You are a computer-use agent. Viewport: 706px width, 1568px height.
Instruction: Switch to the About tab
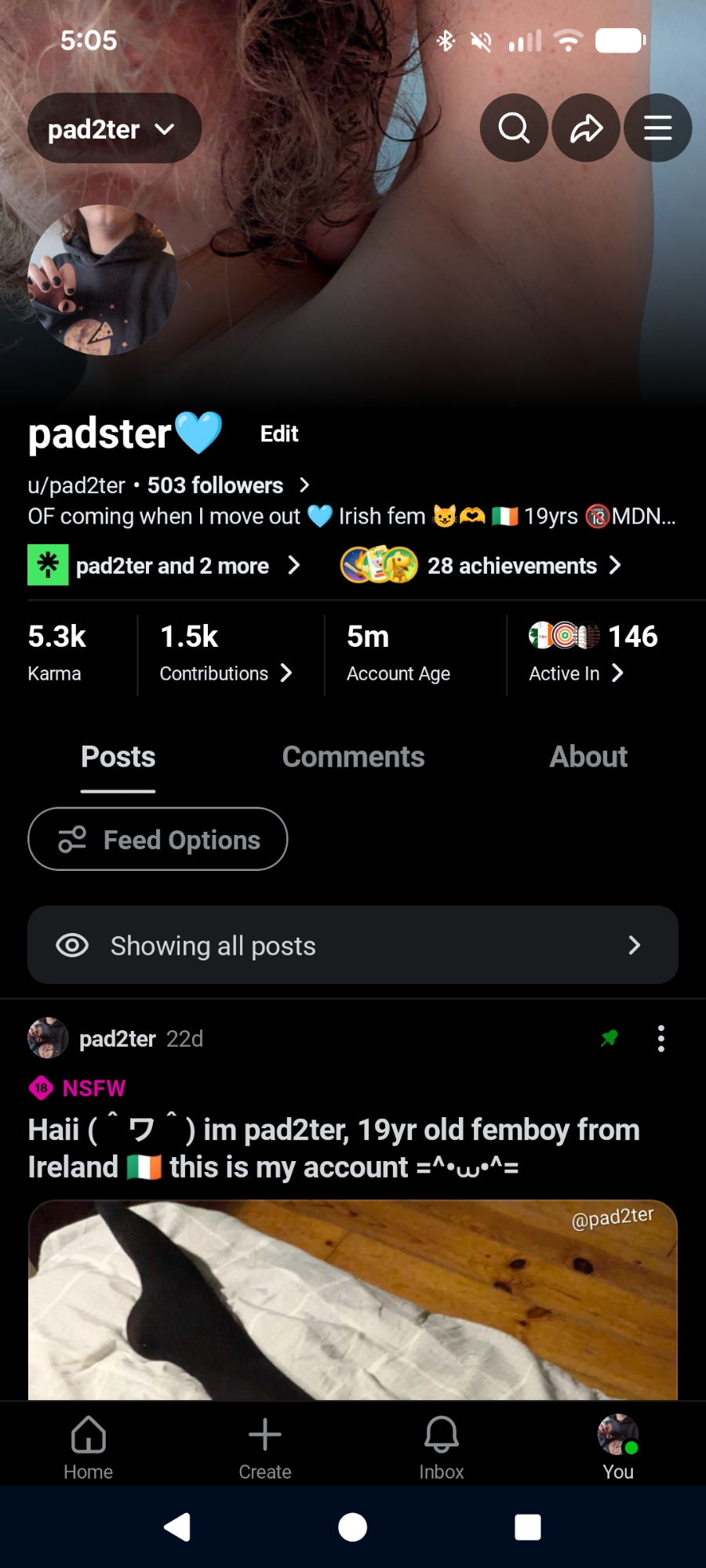[588, 757]
